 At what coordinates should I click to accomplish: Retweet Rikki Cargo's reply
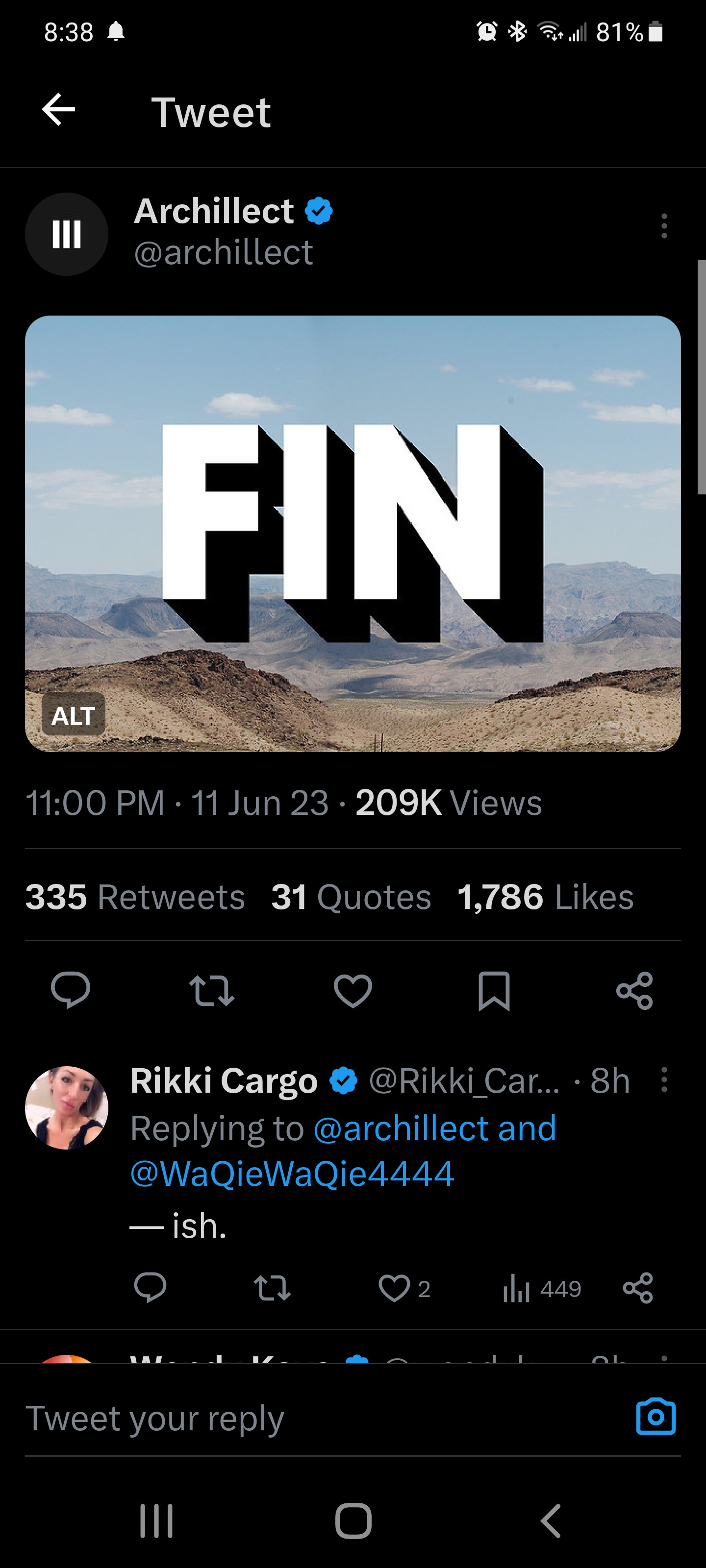tap(272, 1288)
